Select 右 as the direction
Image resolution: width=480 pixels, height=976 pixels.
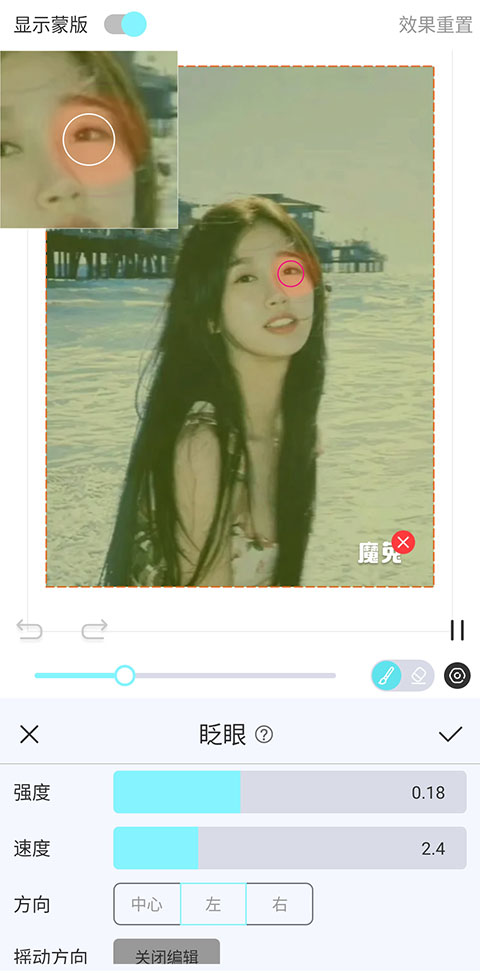tap(280, 904)
